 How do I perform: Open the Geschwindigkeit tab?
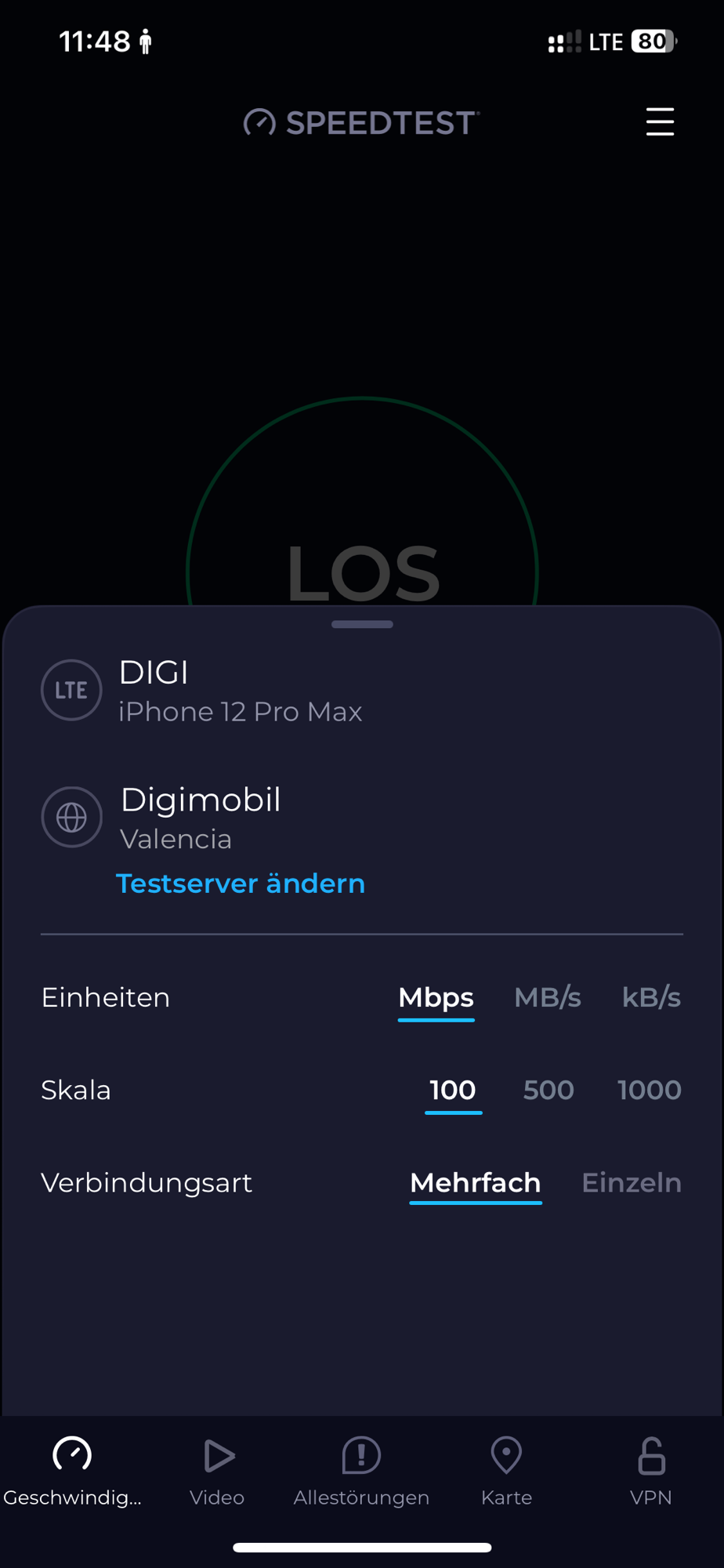72,1471
